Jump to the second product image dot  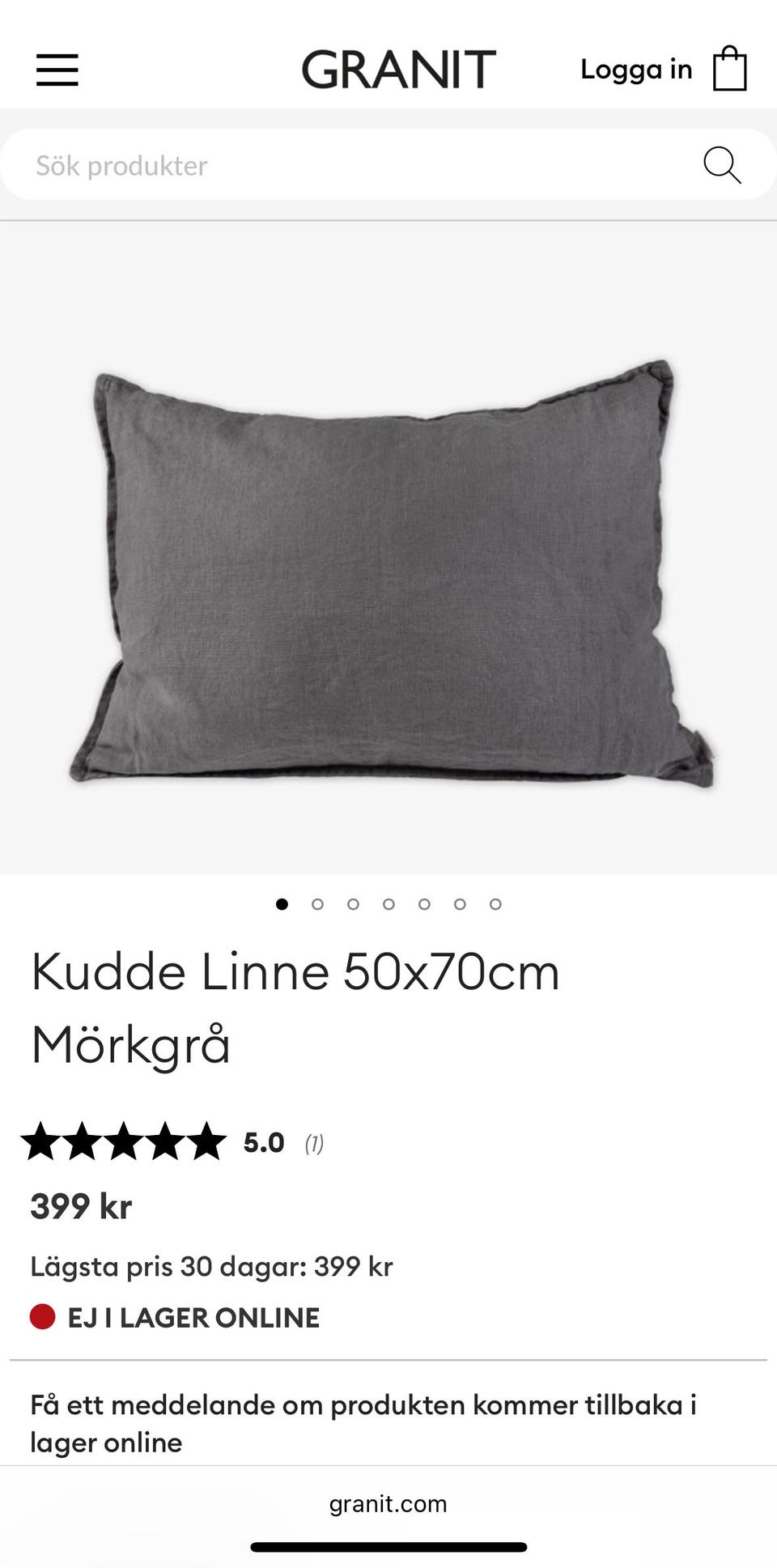click(x=317, y=904)
